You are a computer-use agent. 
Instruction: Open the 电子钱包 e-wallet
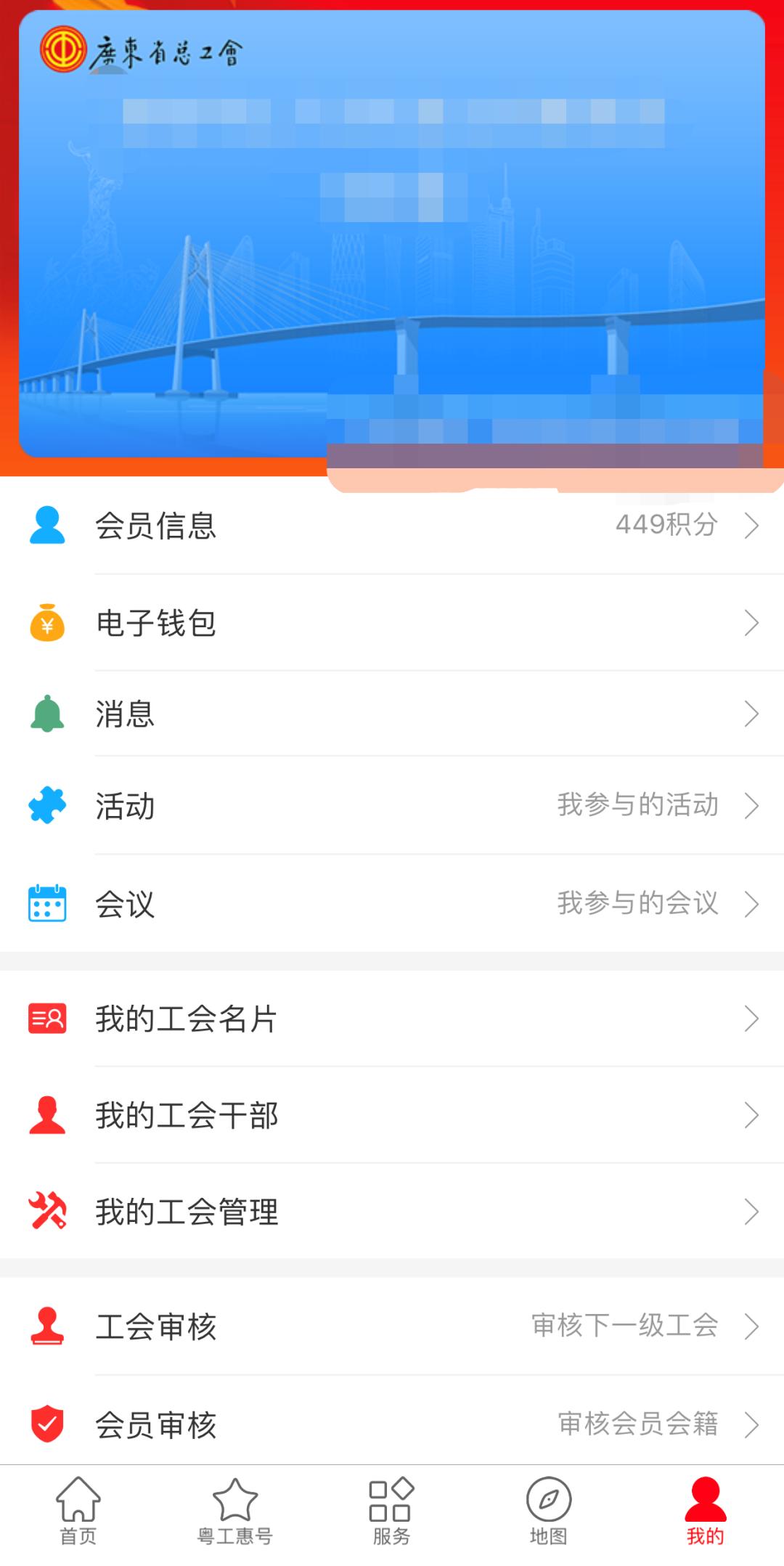point(392,623)
